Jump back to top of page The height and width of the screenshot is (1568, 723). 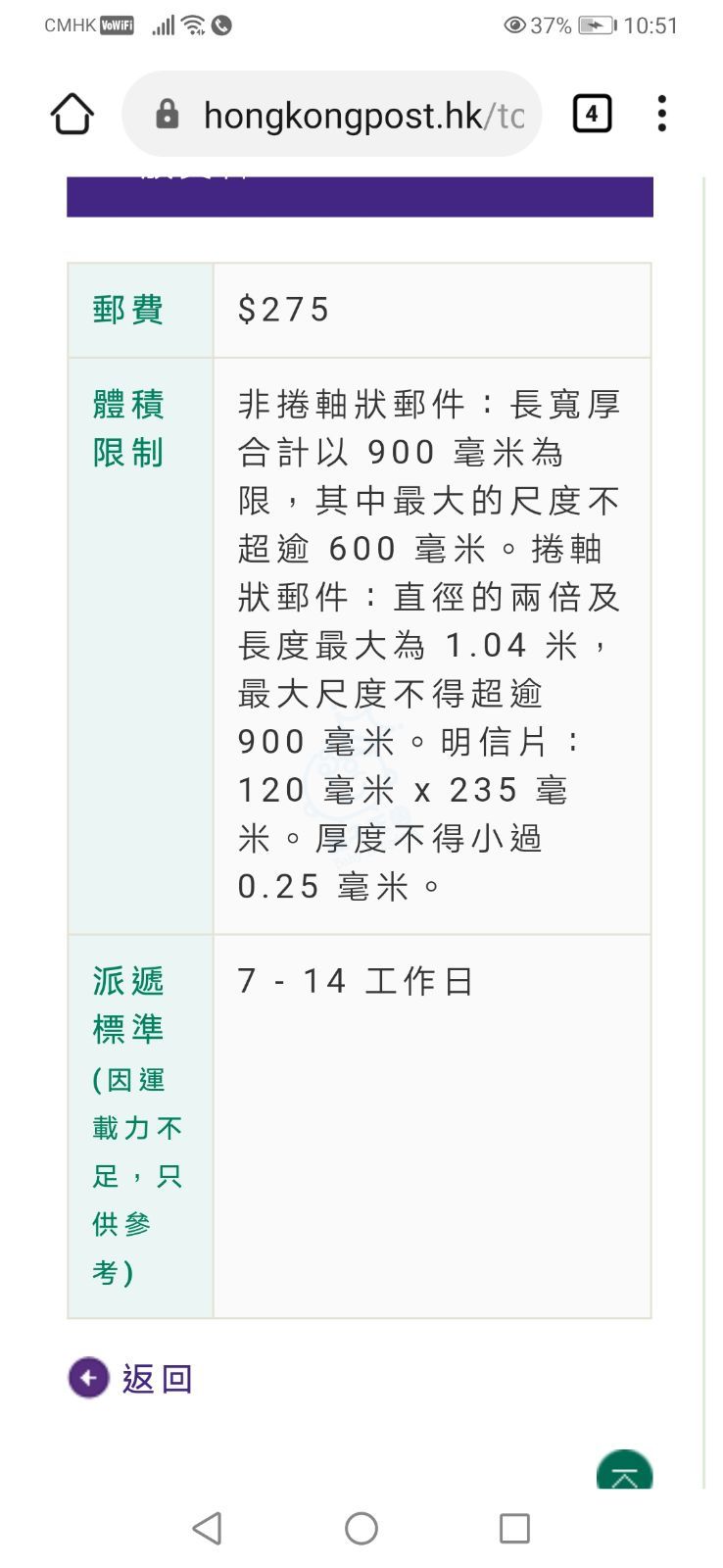point(625,1468)
